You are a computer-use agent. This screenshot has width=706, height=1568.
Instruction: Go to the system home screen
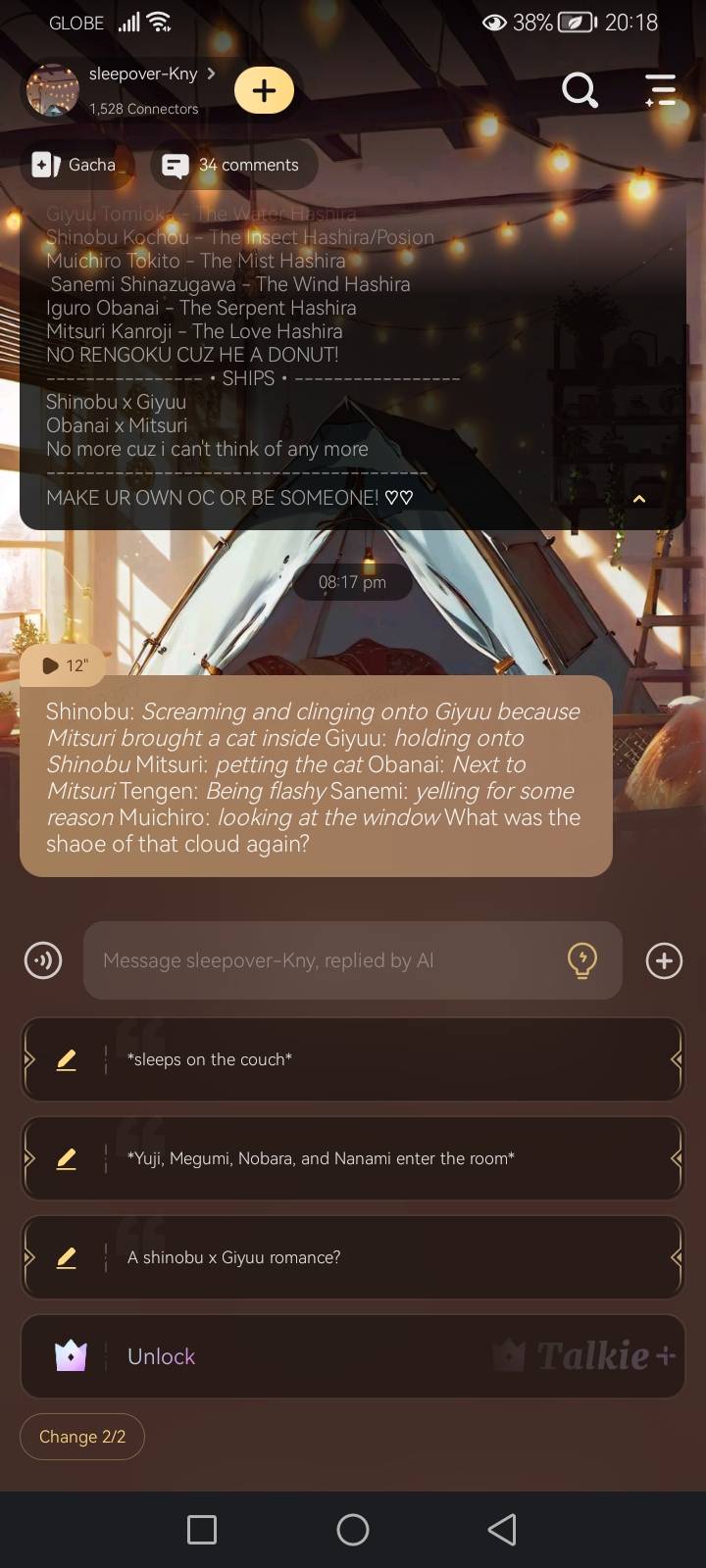(x=353, y=1530)
